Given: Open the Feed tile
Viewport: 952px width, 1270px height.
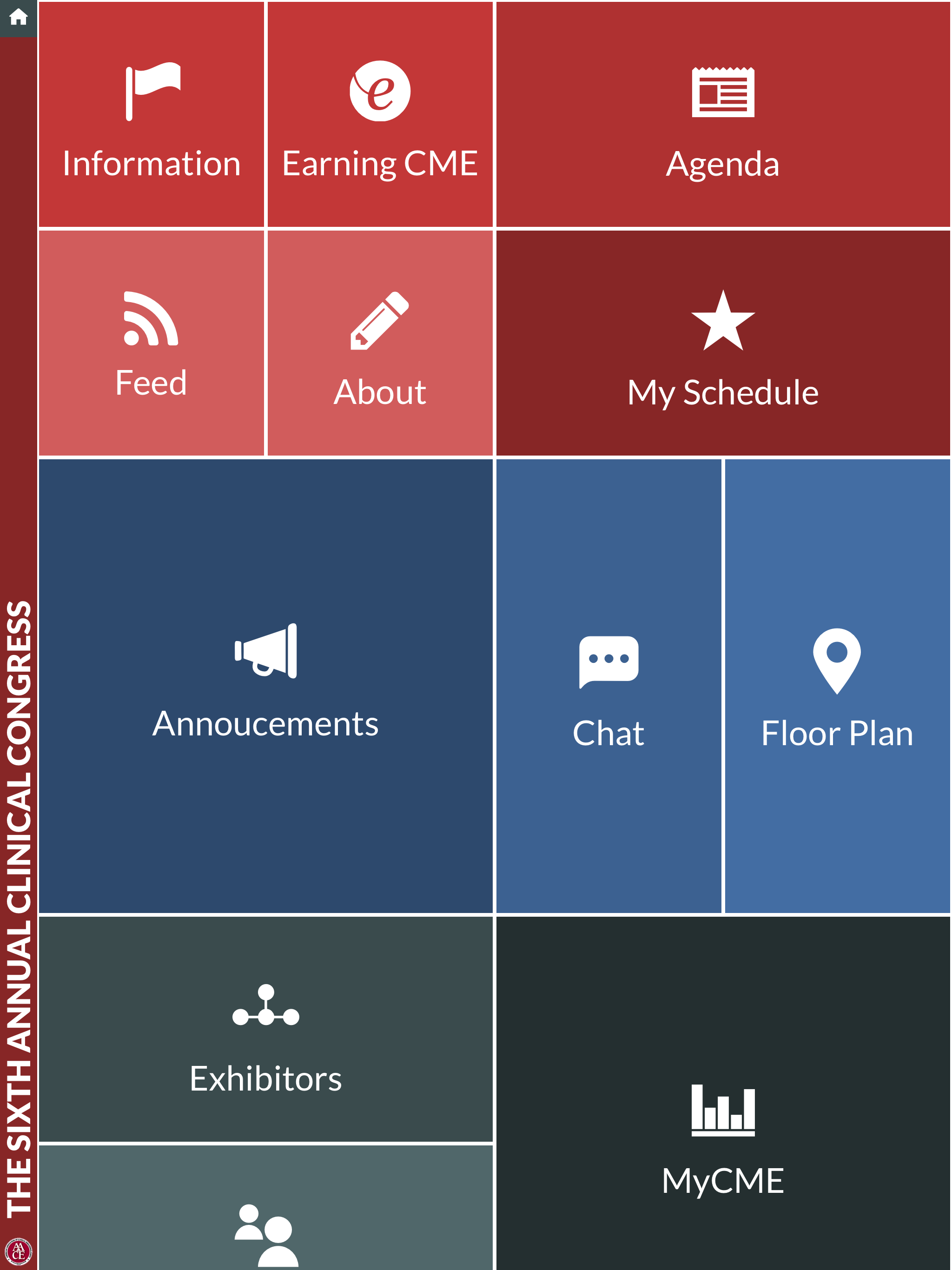Looking at the screenshot, I should tap(152, 343).
